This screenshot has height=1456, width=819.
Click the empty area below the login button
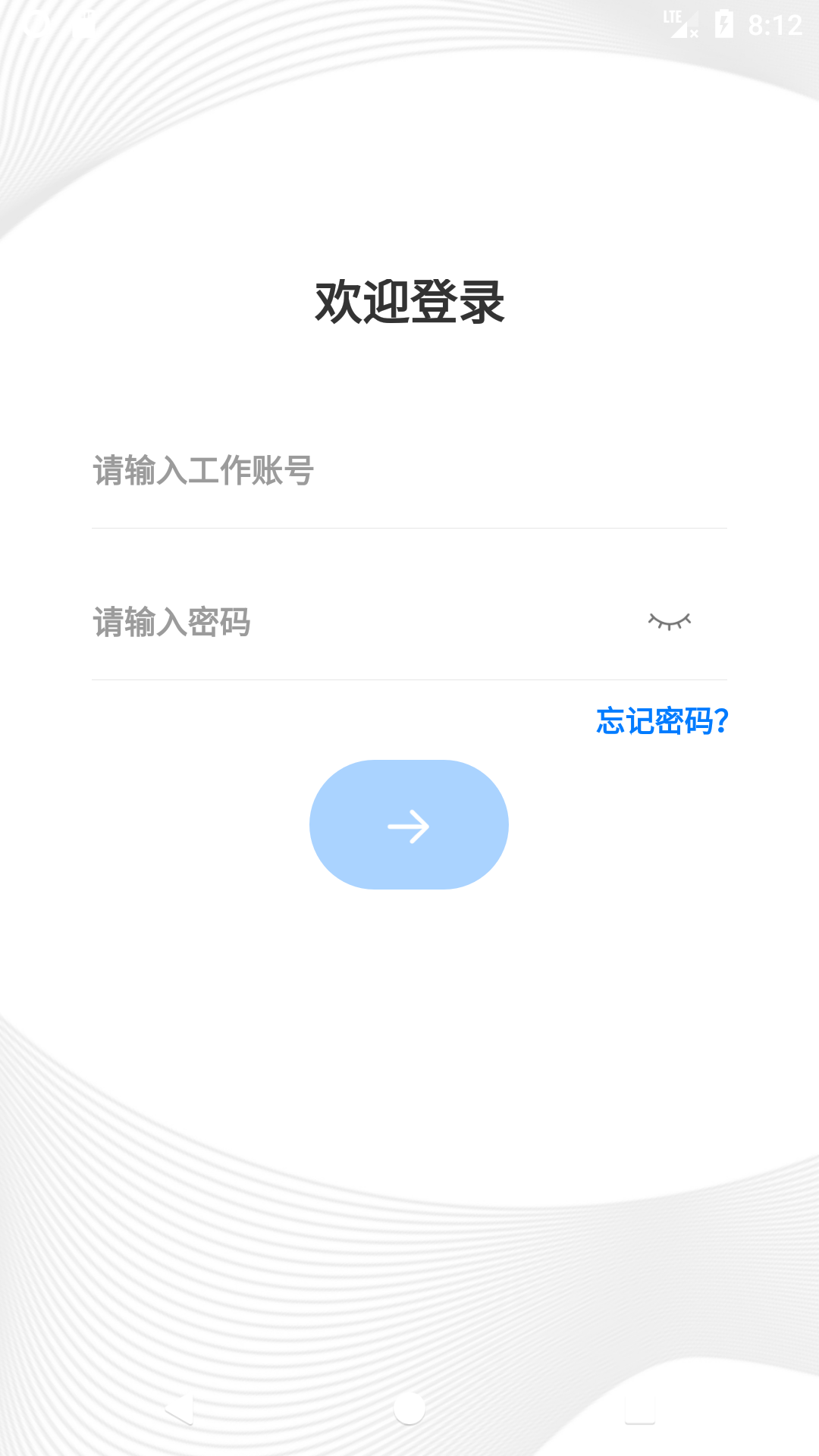(x=409, y=986)
